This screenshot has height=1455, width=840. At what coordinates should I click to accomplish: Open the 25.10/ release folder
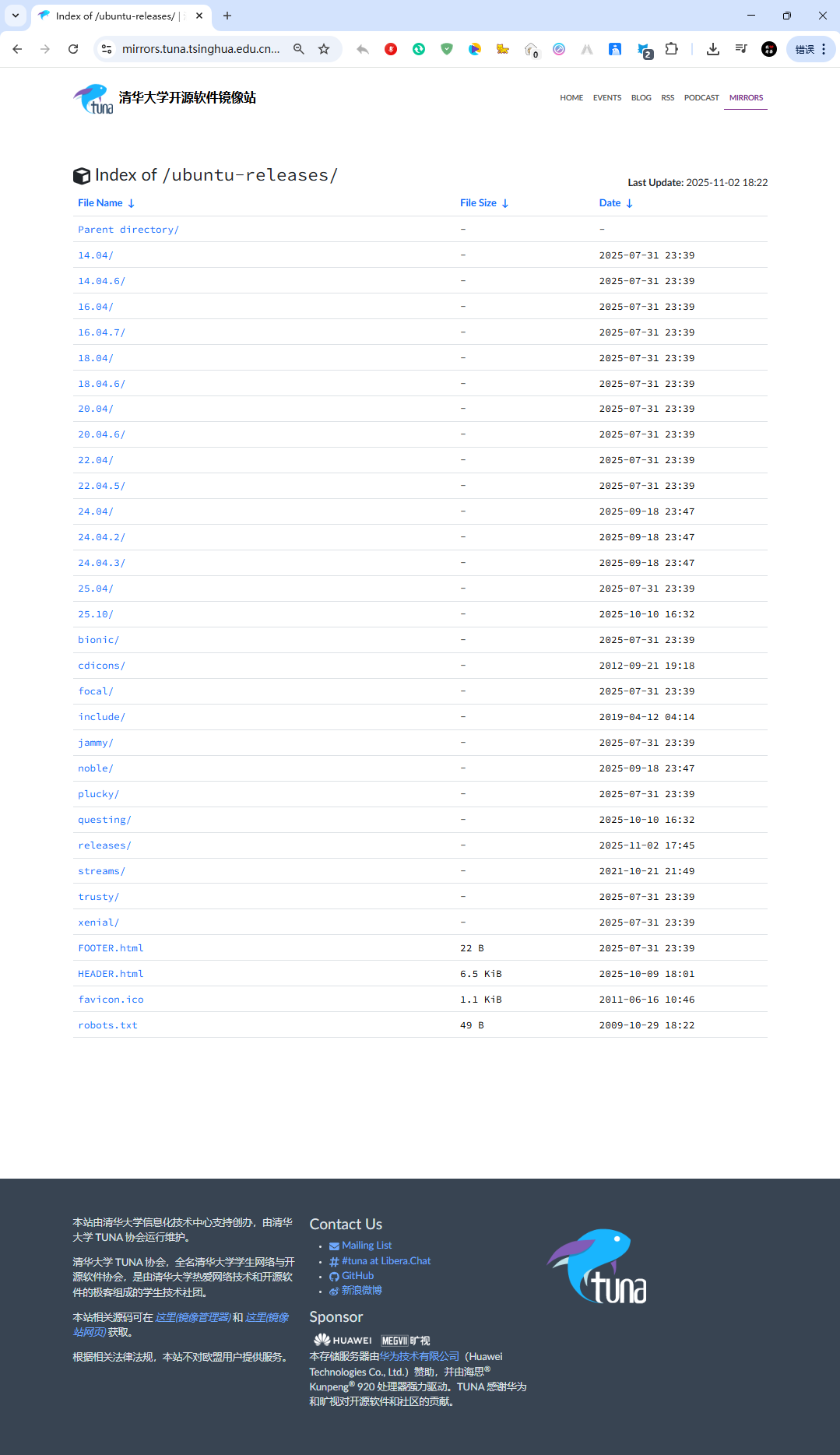point(95,614)
